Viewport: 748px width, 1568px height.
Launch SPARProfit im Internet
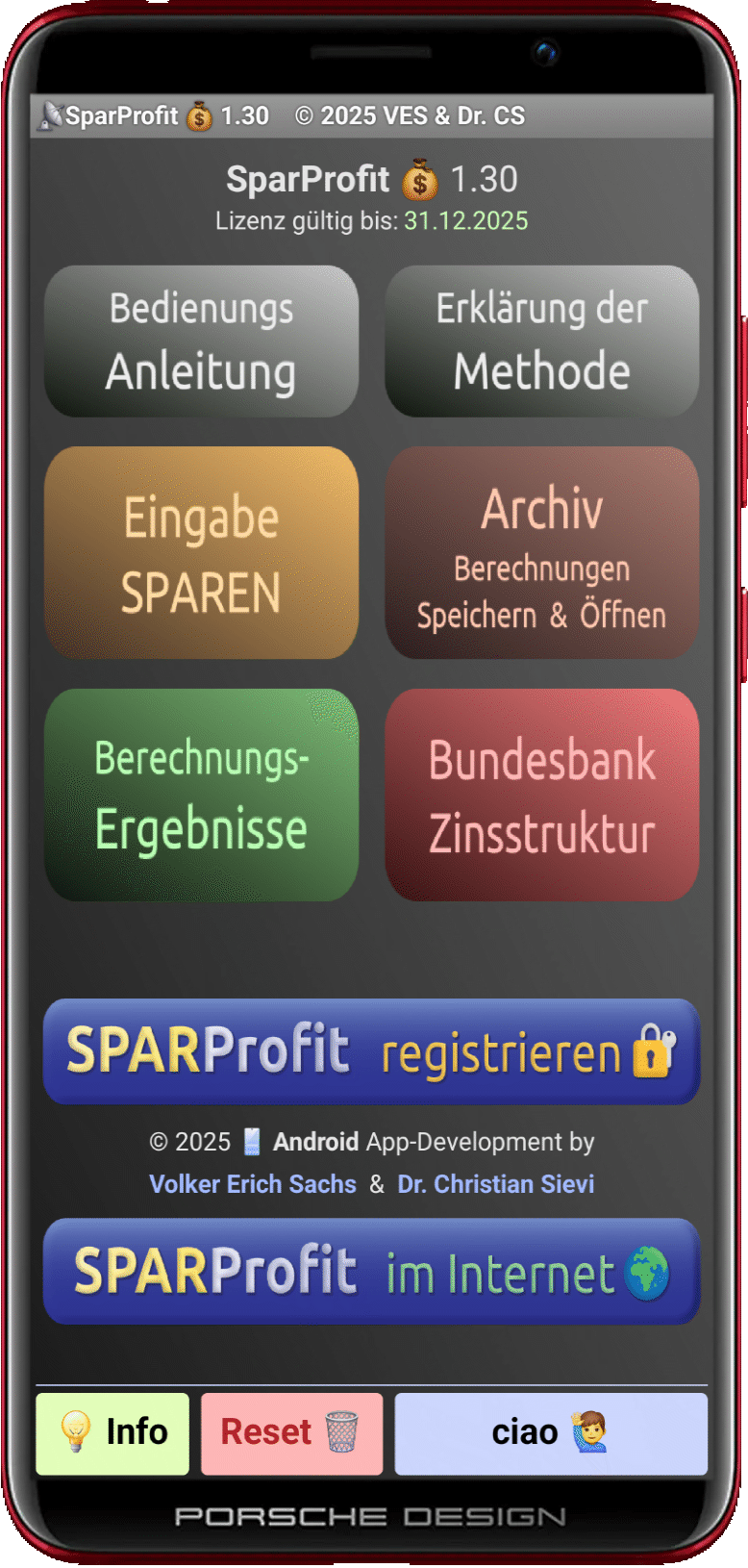[x=371, y=1272]
